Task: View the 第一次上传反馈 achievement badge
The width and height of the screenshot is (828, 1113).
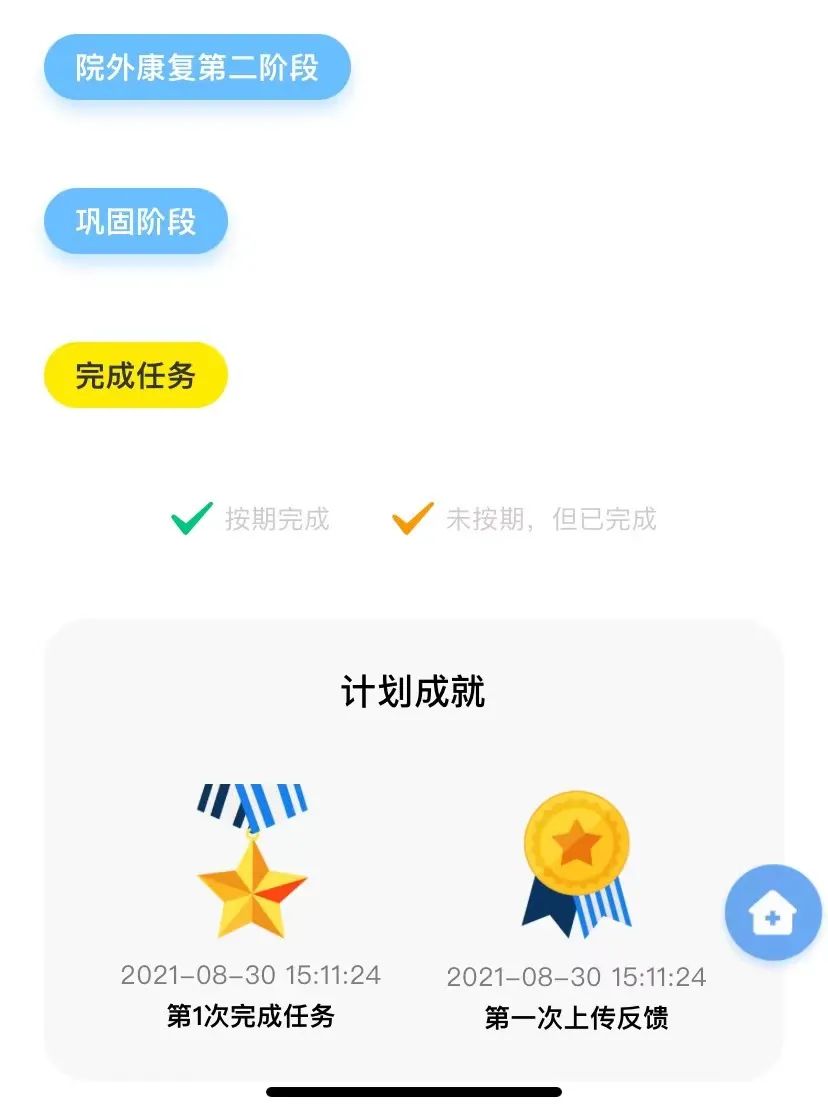Action: [576, 864]
